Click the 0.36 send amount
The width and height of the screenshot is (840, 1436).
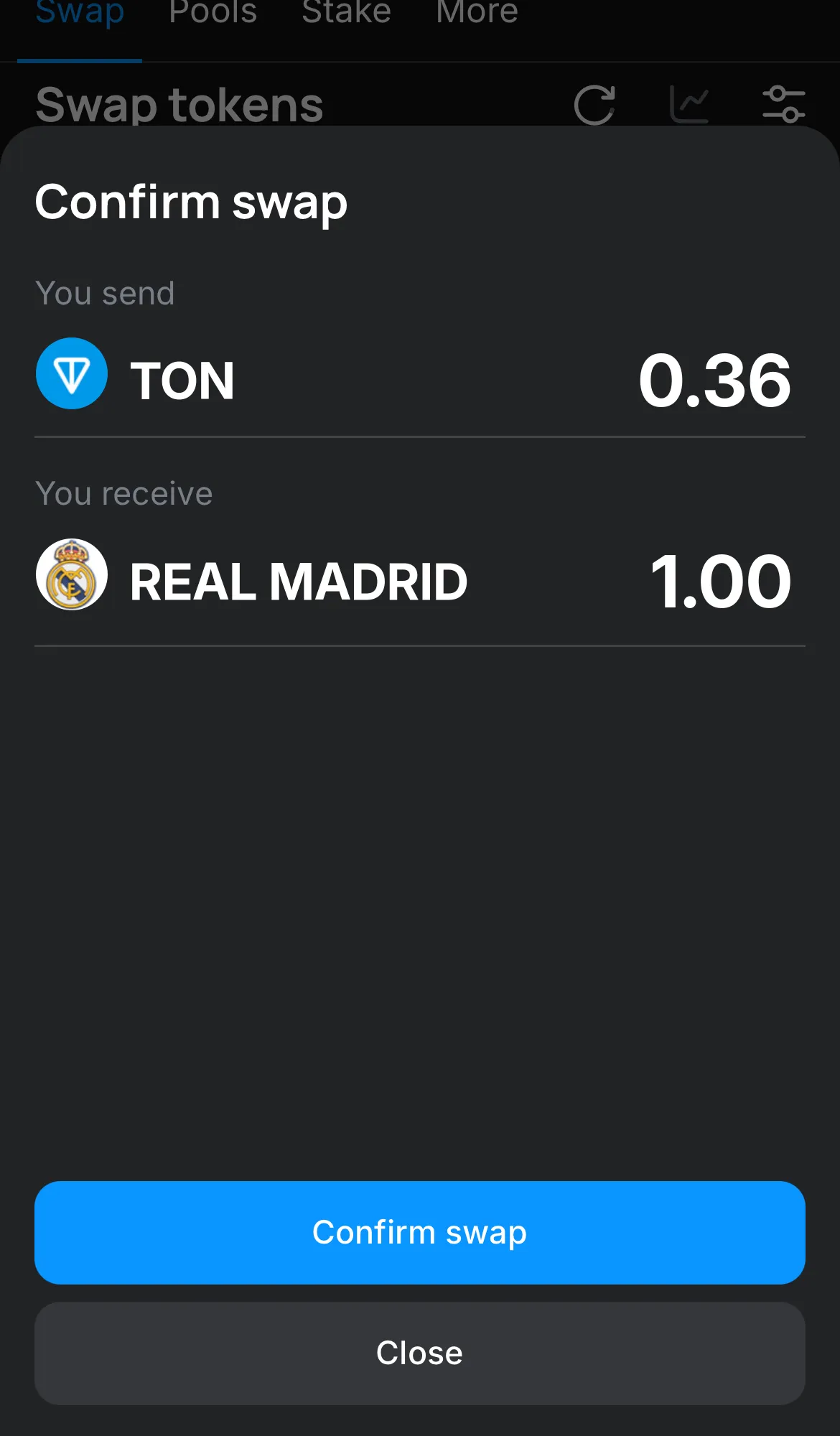tap(714, 381)
